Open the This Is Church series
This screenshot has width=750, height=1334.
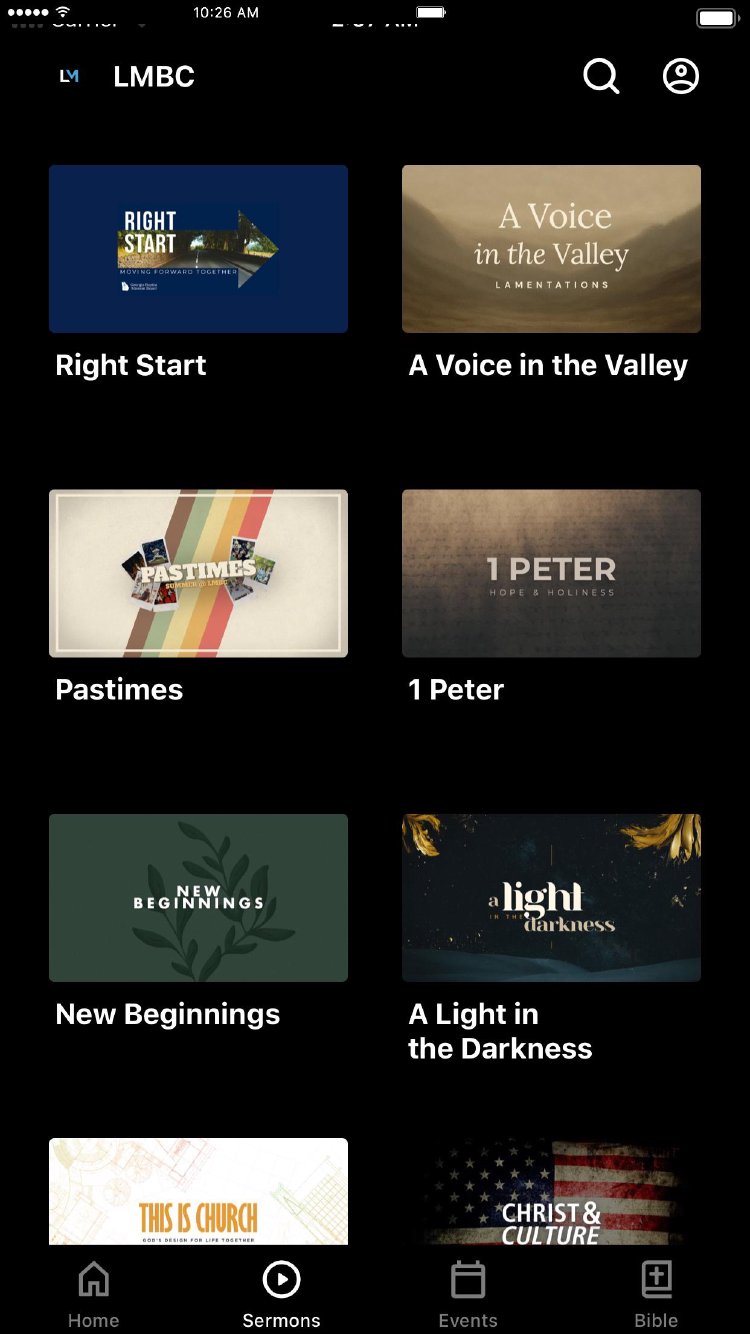198,1192
